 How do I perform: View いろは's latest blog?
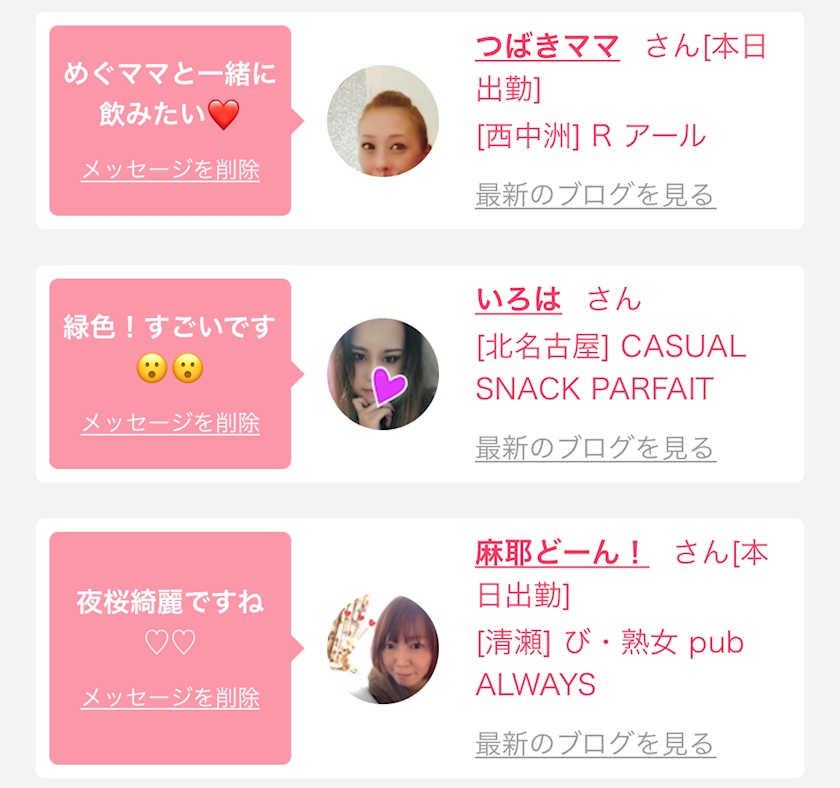coord(595,447)
